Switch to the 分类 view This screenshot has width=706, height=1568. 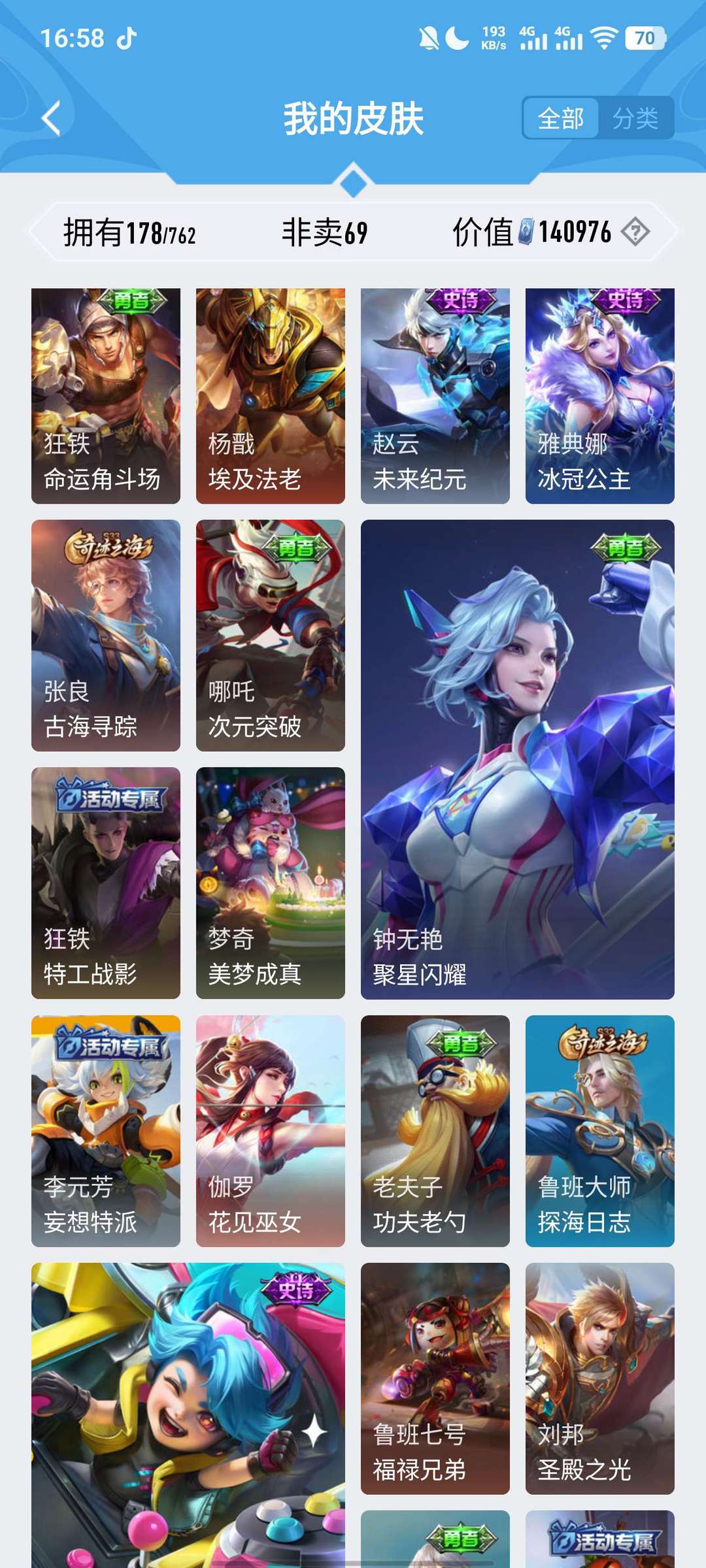click(x=635, y=118)
